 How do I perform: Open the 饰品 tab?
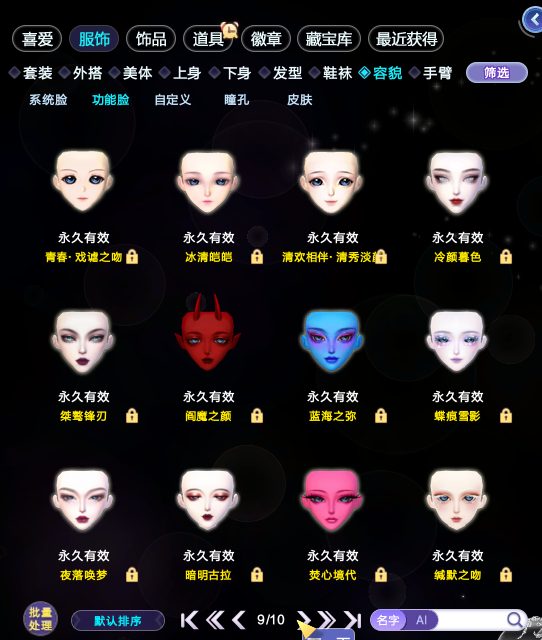tap(151, 39)
